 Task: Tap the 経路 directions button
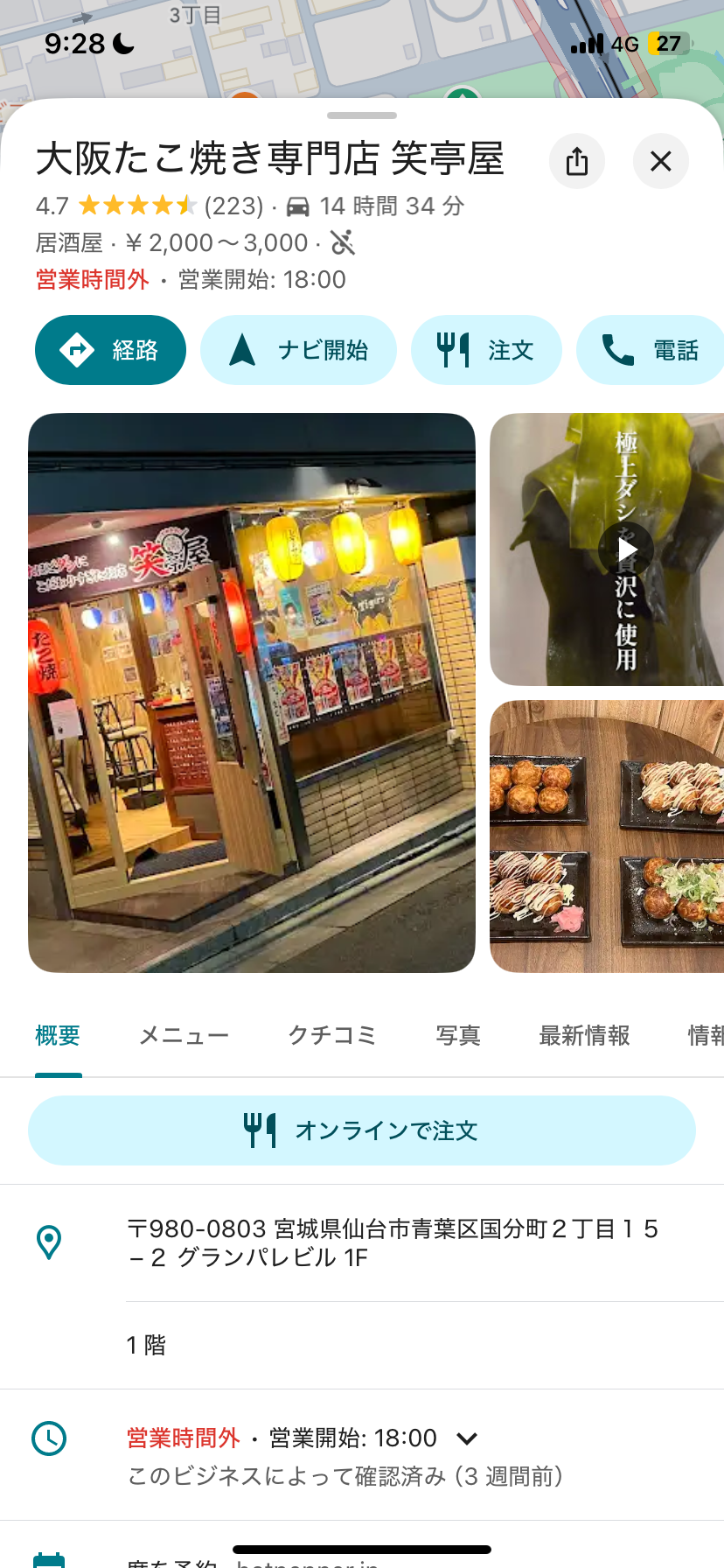point(110,350)
